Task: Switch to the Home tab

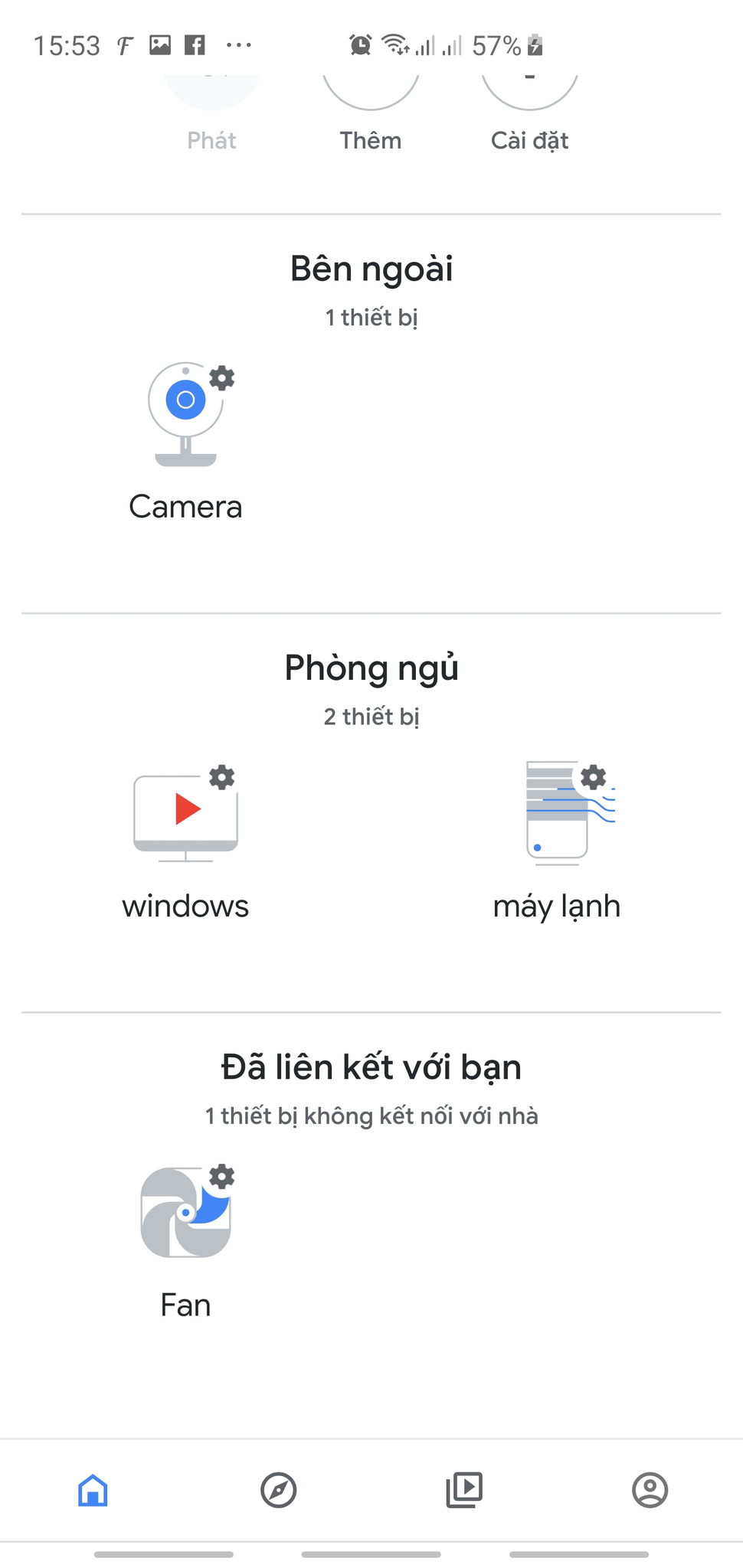Action: coord(93,1490)
